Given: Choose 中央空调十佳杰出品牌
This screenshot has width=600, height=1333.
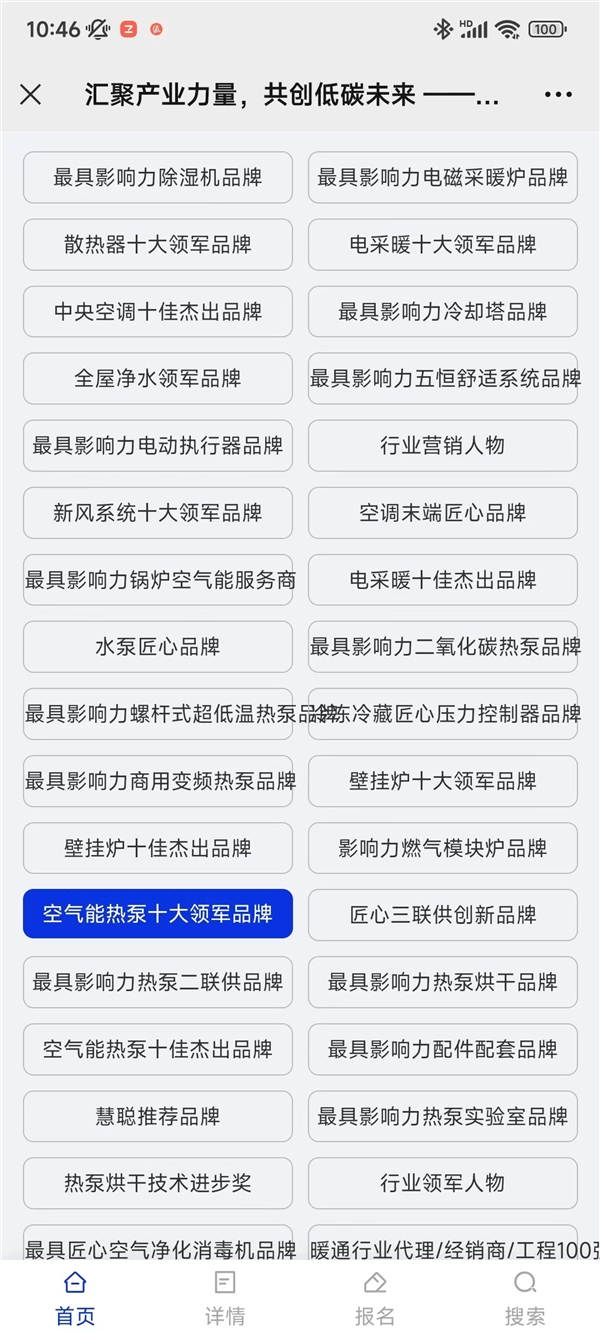Looking at the screenshot, I should [x=158, y=312].
